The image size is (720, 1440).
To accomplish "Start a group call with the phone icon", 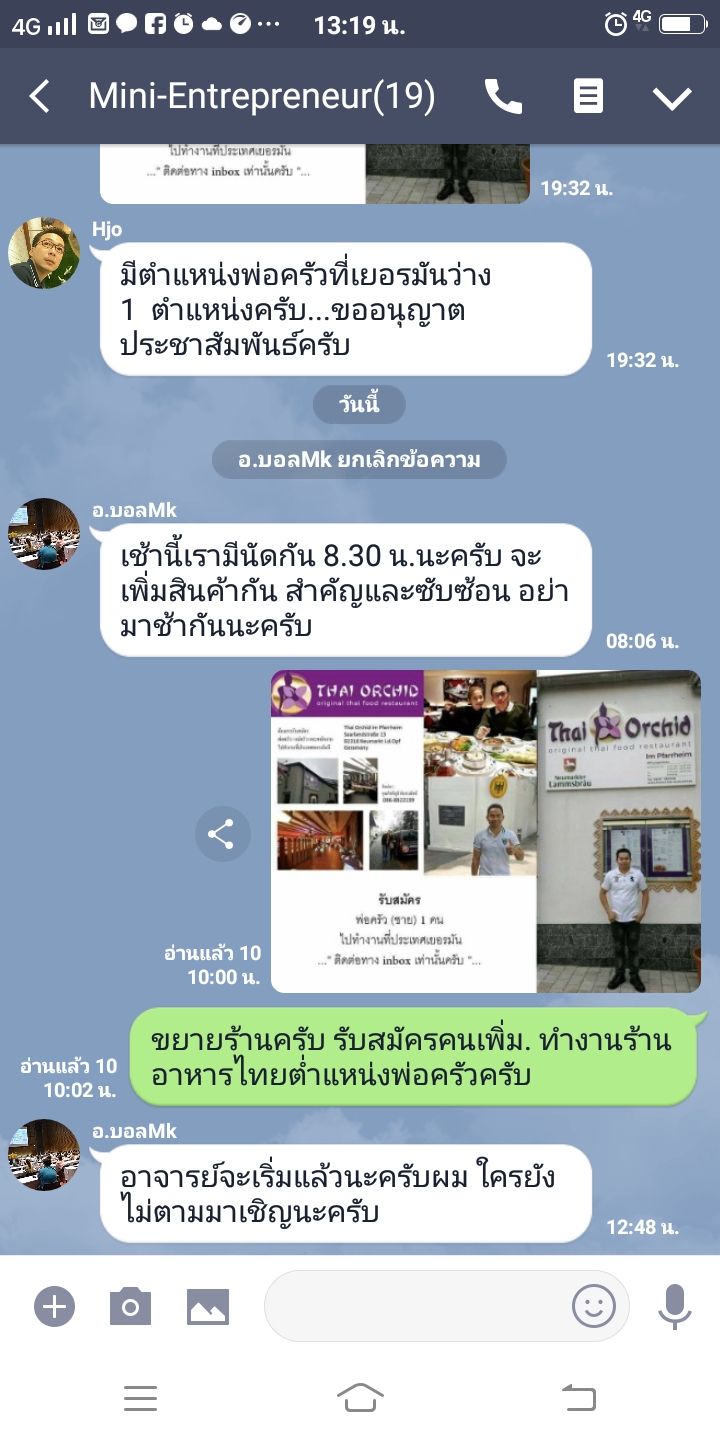I will pos(503,97).
